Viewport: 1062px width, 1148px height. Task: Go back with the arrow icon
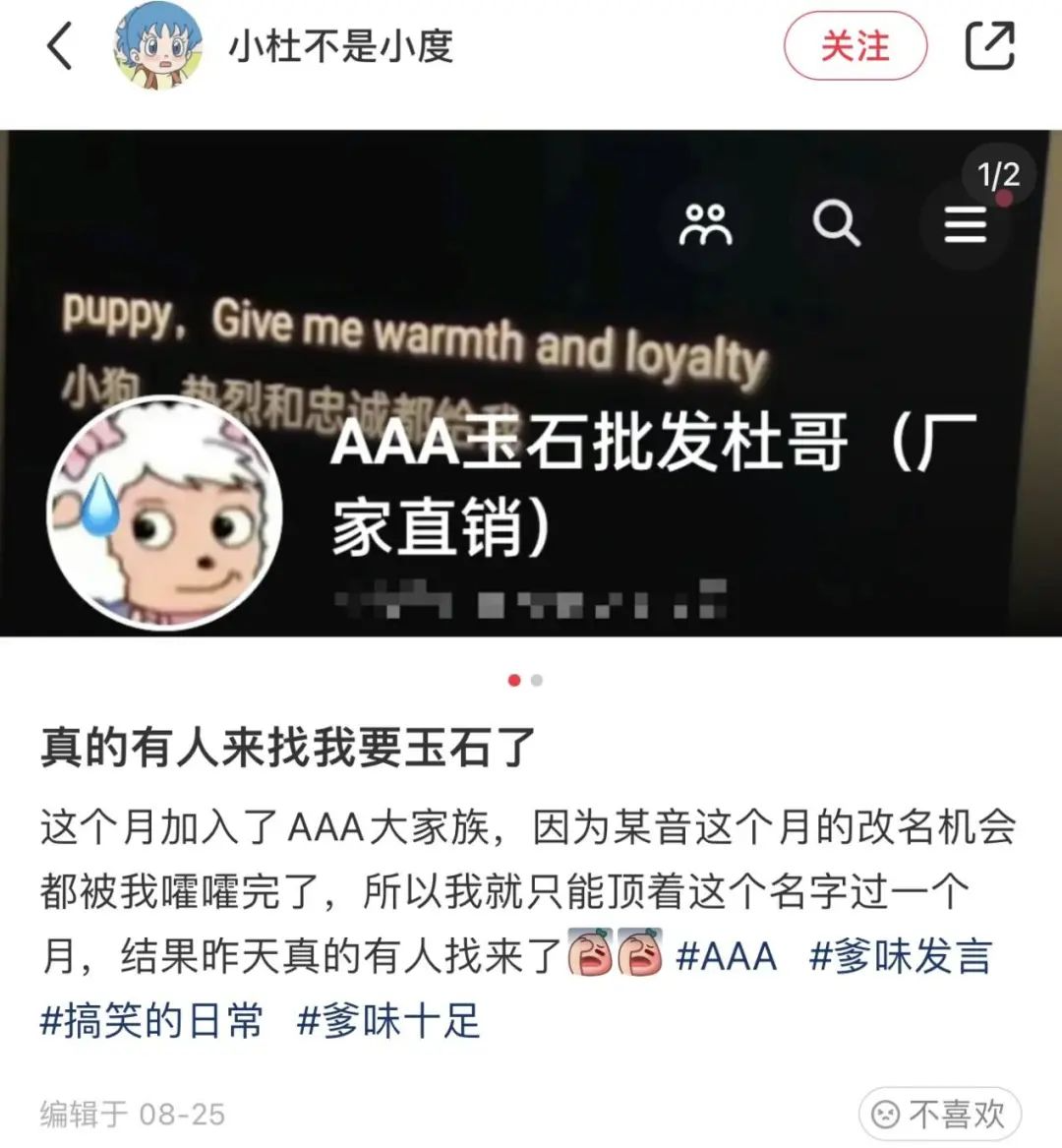pos(60,45)
